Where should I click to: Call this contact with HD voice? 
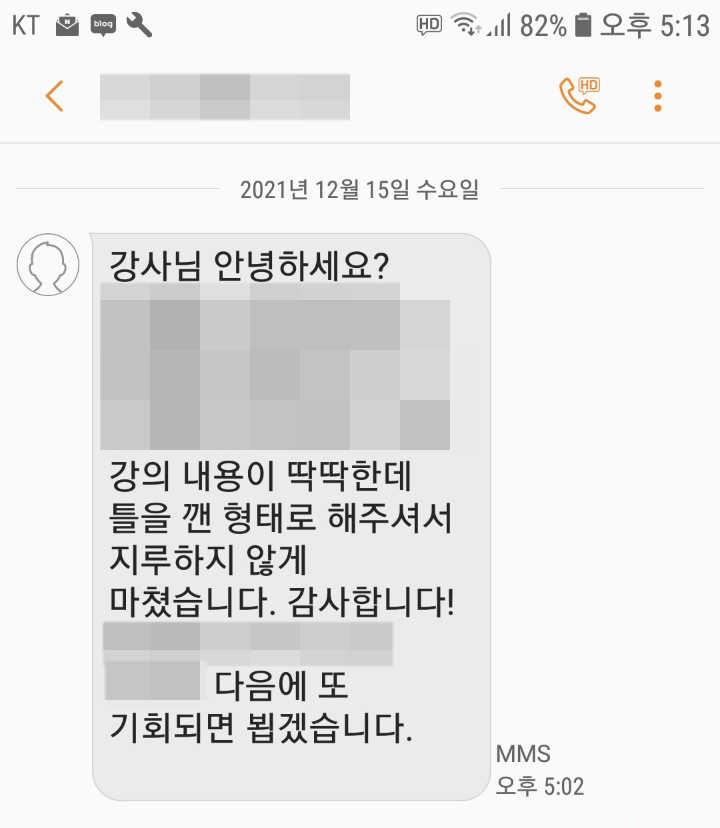578,95
